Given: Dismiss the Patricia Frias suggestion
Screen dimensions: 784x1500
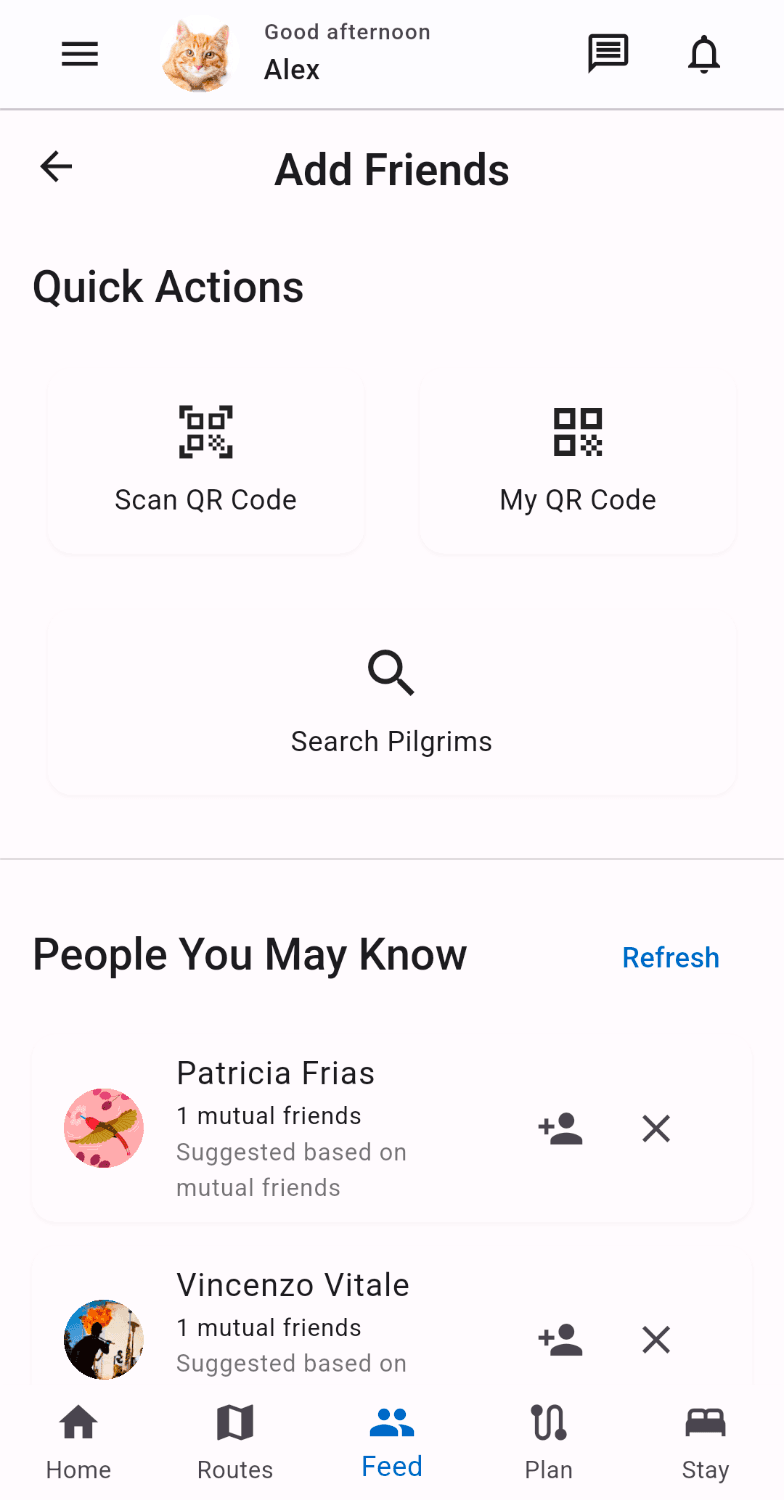Looking at the screenshot, I should pyautogui.click(x=656, y=1129).
